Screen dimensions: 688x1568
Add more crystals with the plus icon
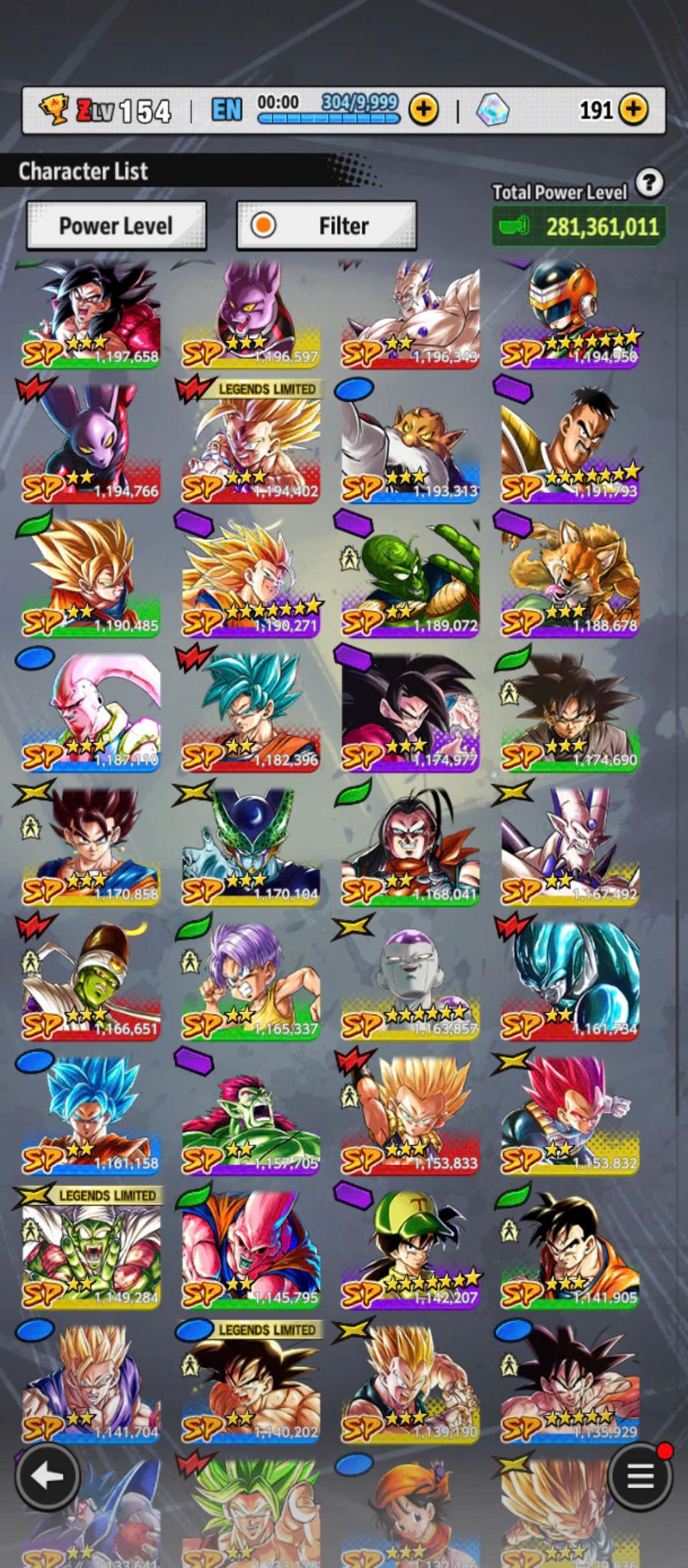[633, 109]
